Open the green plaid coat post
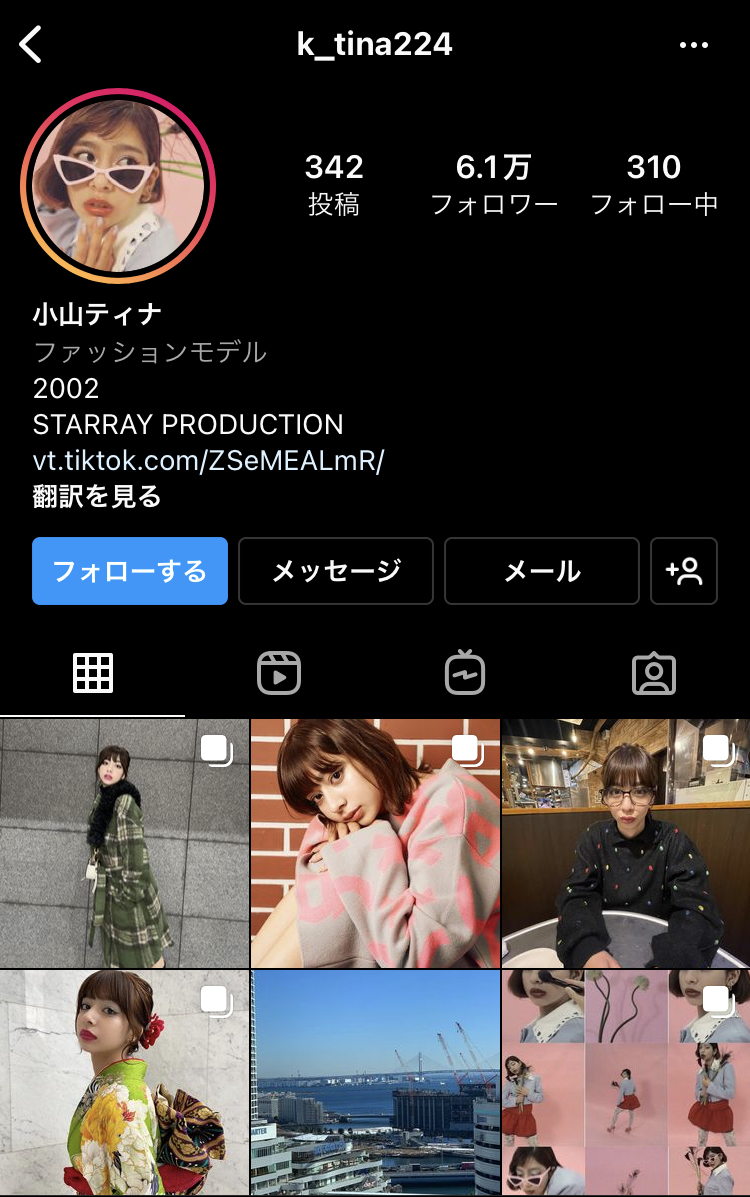The image size is (750, 1197). [x=124, y=843]
